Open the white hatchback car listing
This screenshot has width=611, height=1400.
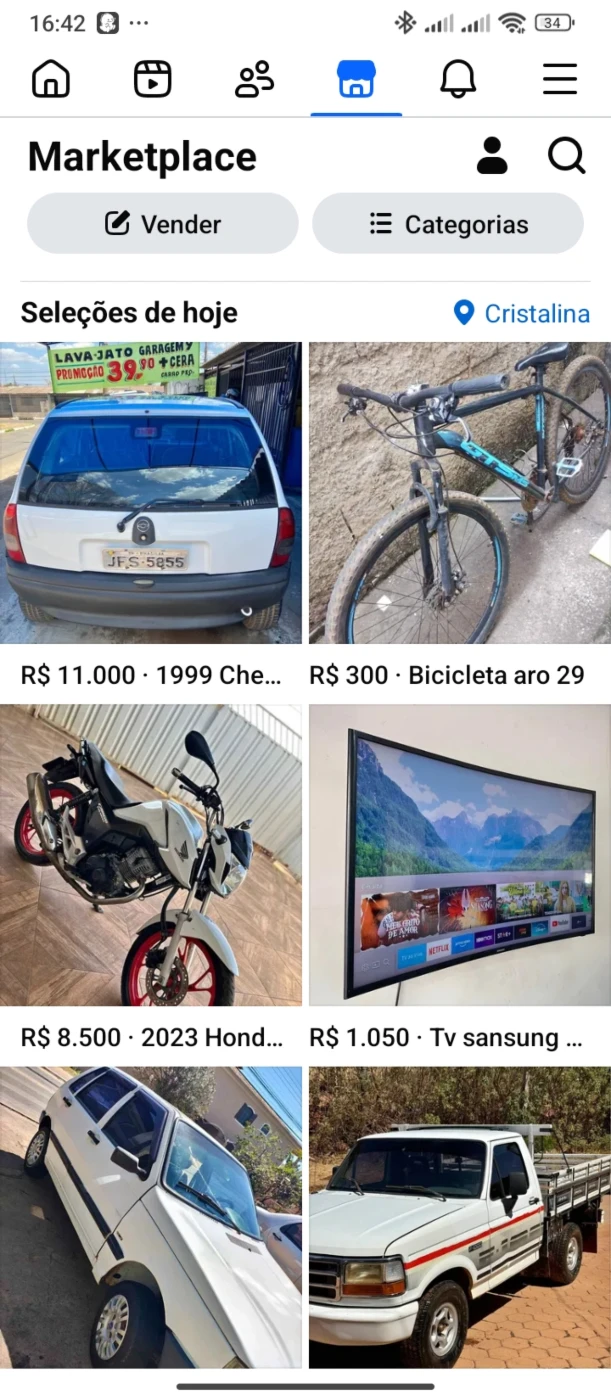tap(151, 1217)
